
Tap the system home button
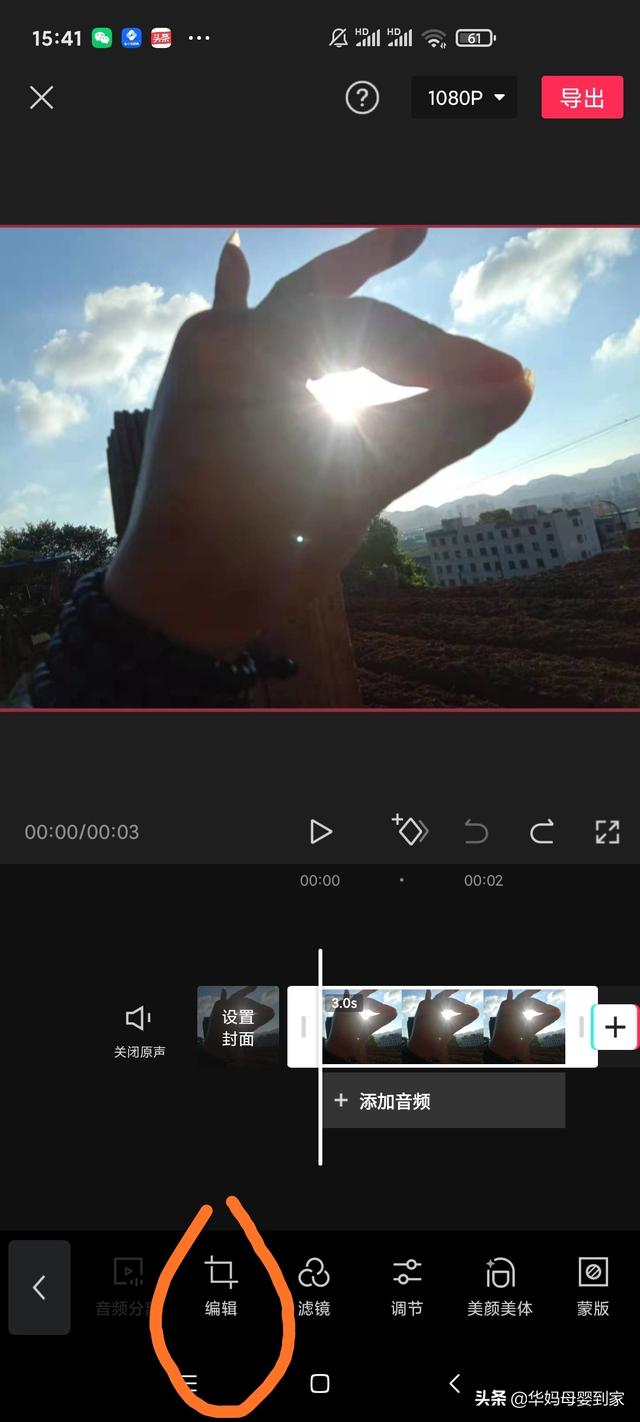320,1383
